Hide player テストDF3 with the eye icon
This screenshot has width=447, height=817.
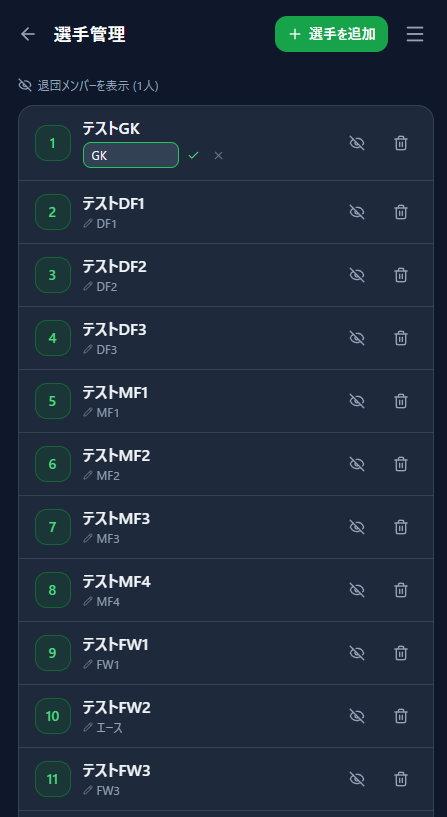coord(357,338)
